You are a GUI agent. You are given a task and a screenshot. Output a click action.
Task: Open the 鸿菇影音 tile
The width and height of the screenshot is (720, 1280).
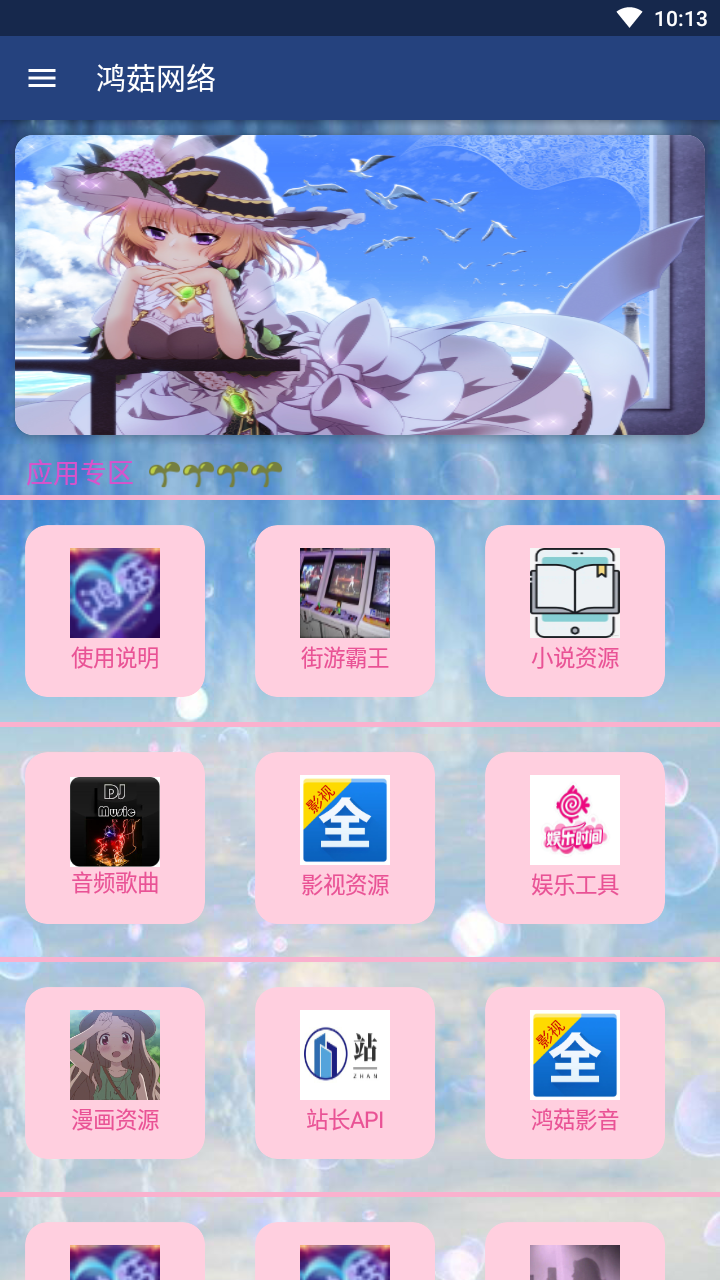click(575, 1073)
